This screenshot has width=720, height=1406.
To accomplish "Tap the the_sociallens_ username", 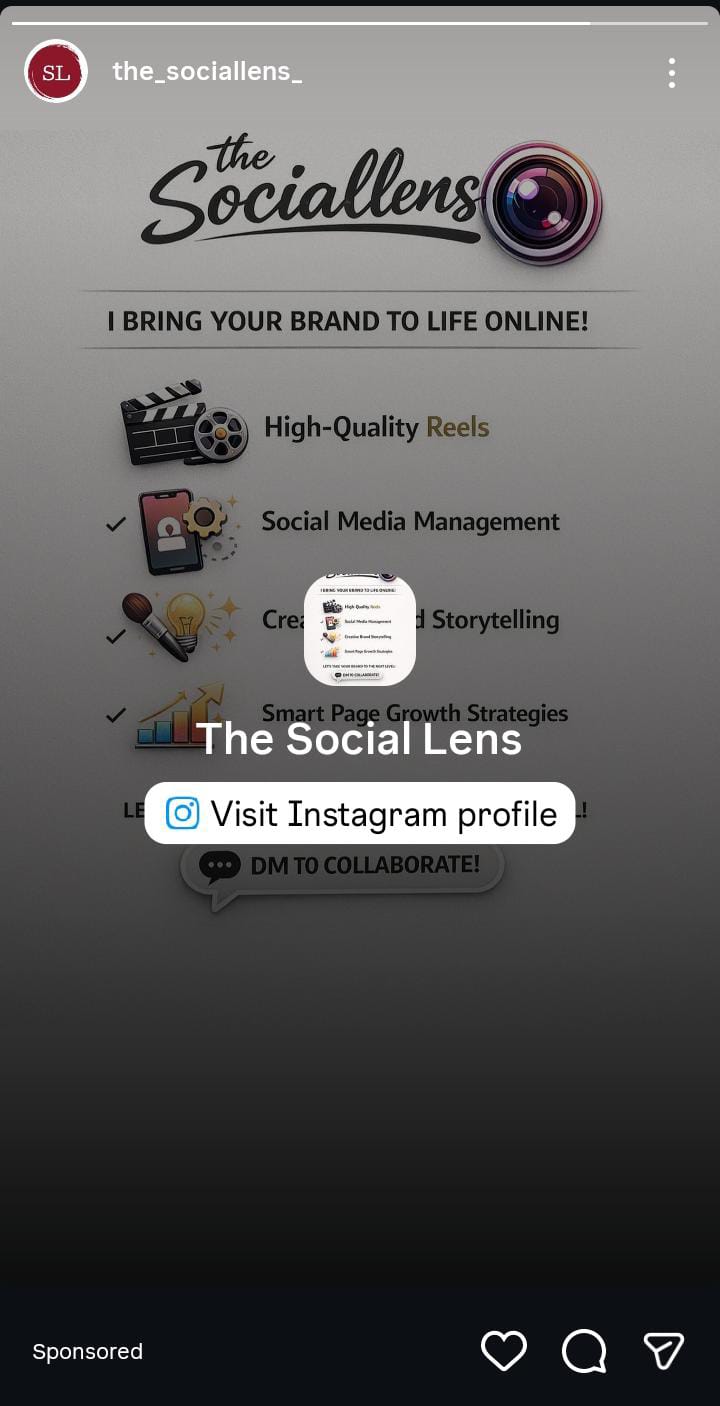I will point(207,72).
